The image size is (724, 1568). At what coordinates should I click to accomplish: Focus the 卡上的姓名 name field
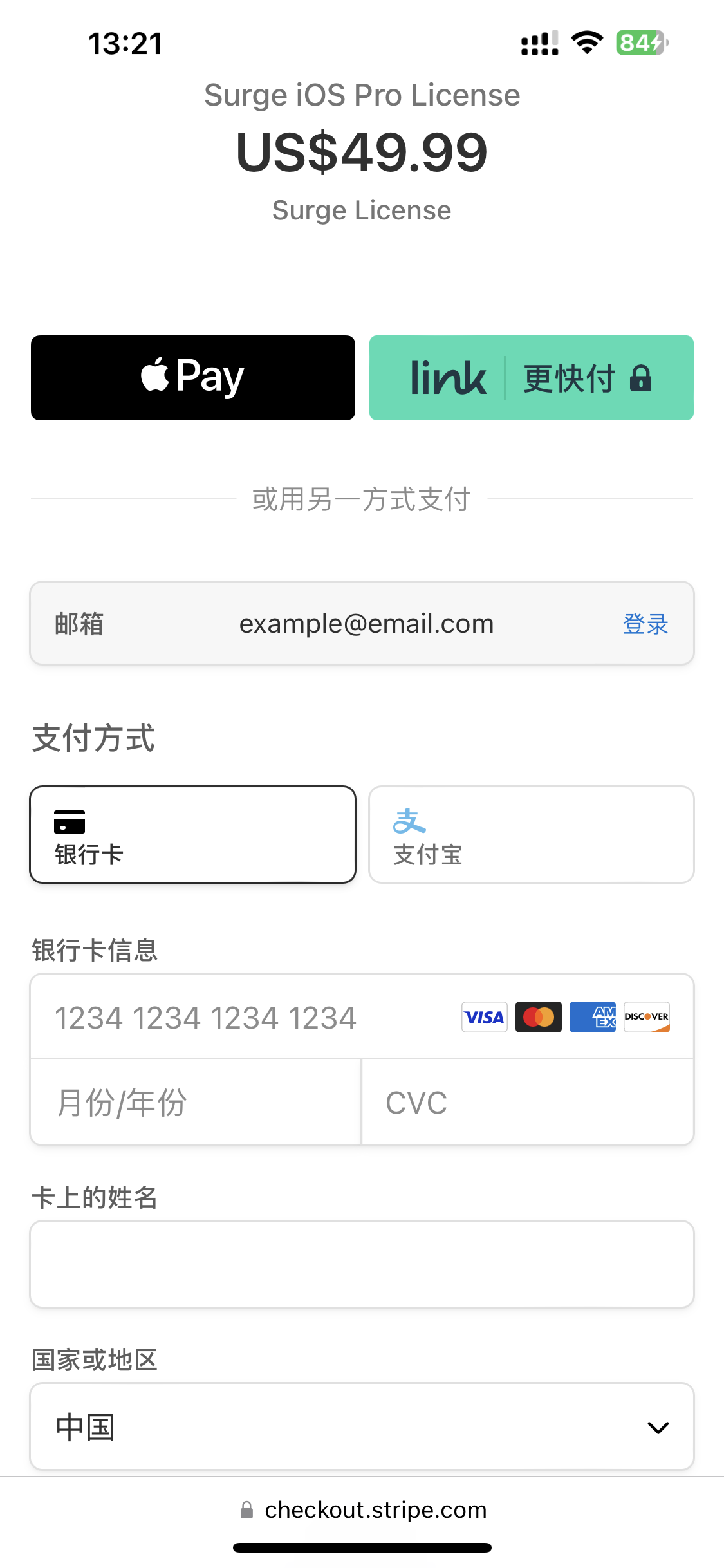[x=362, y=1264]
